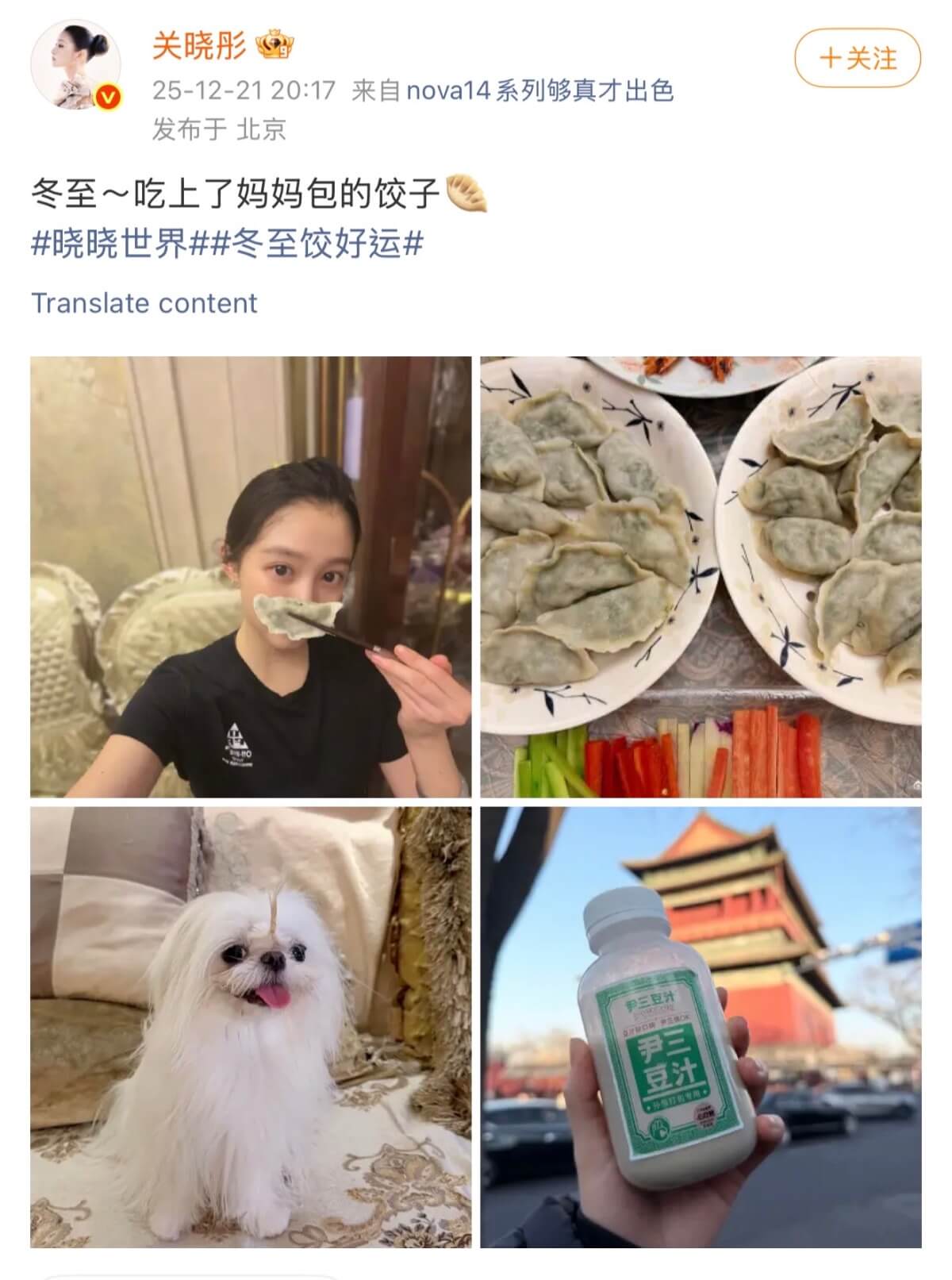Open the nova14系列够真才出色 source link

pos(539,90)
